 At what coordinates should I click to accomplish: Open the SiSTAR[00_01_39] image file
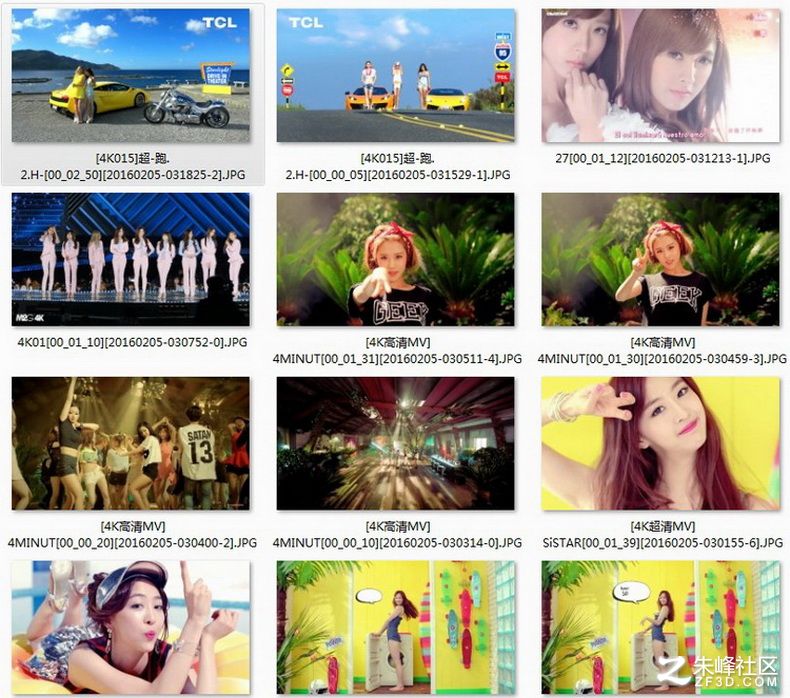click(x=661, y=443)
